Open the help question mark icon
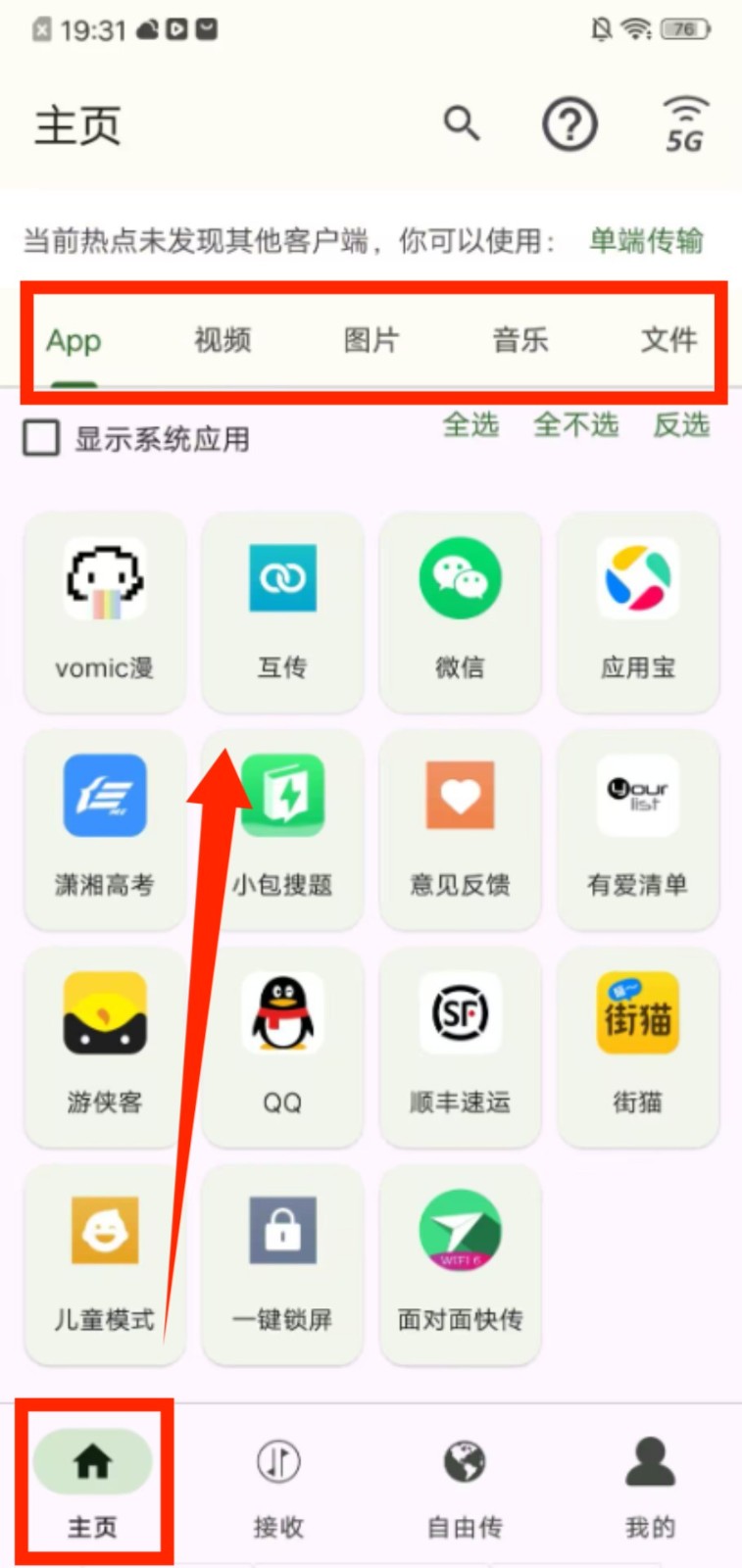742x1568 pixels. [569, 124]
